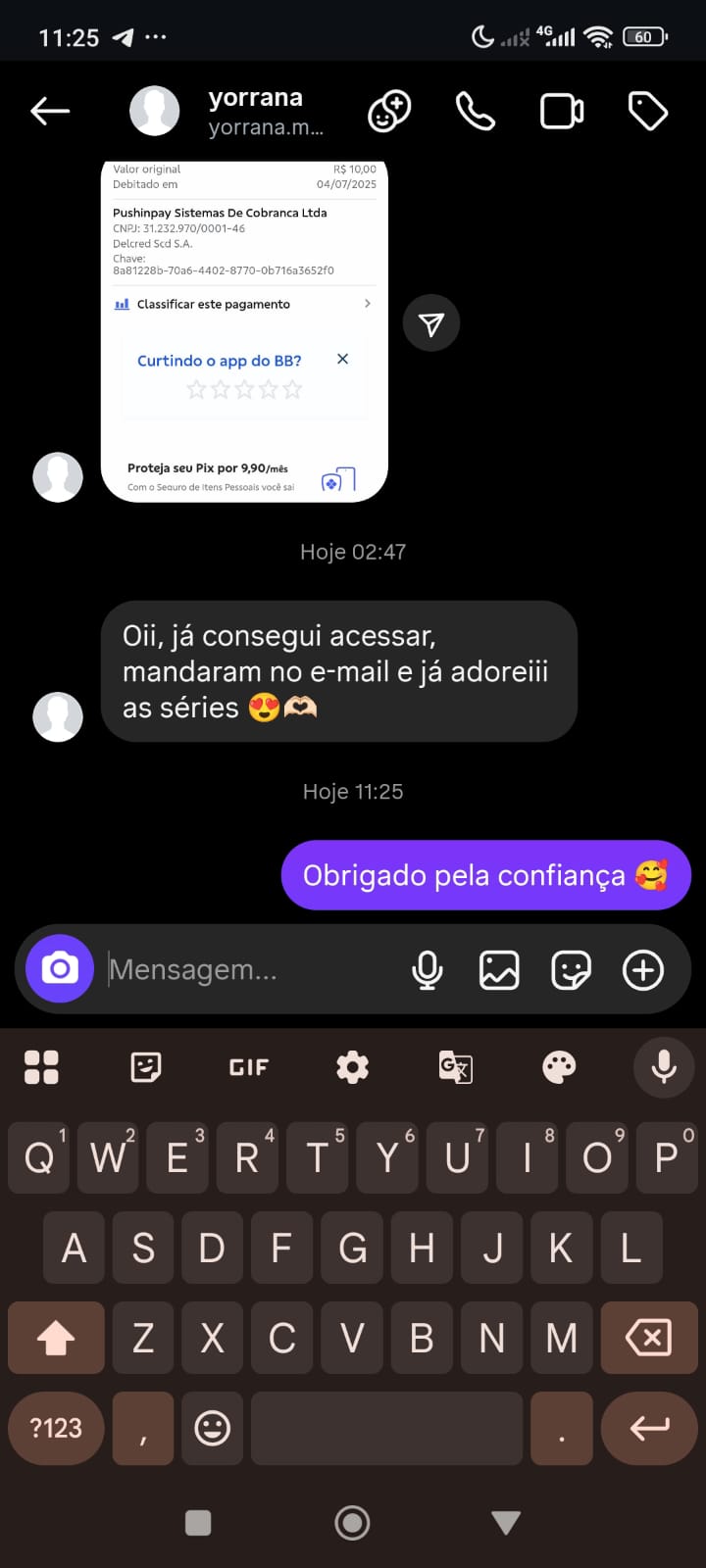Forward the payment receipt with the arrow icon

(x=431, y=321)
